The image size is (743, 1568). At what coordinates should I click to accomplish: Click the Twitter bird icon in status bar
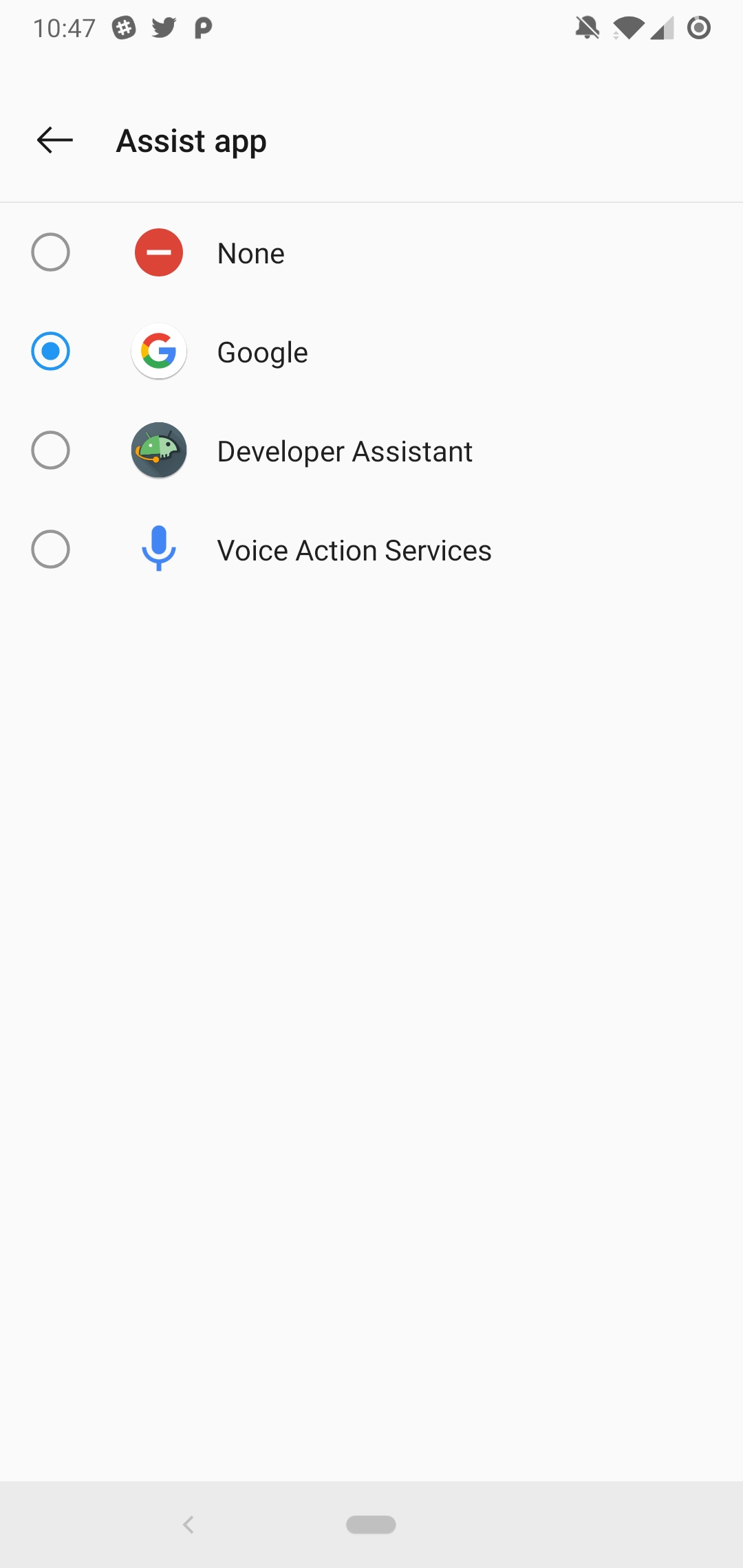(x=163, y=28)
